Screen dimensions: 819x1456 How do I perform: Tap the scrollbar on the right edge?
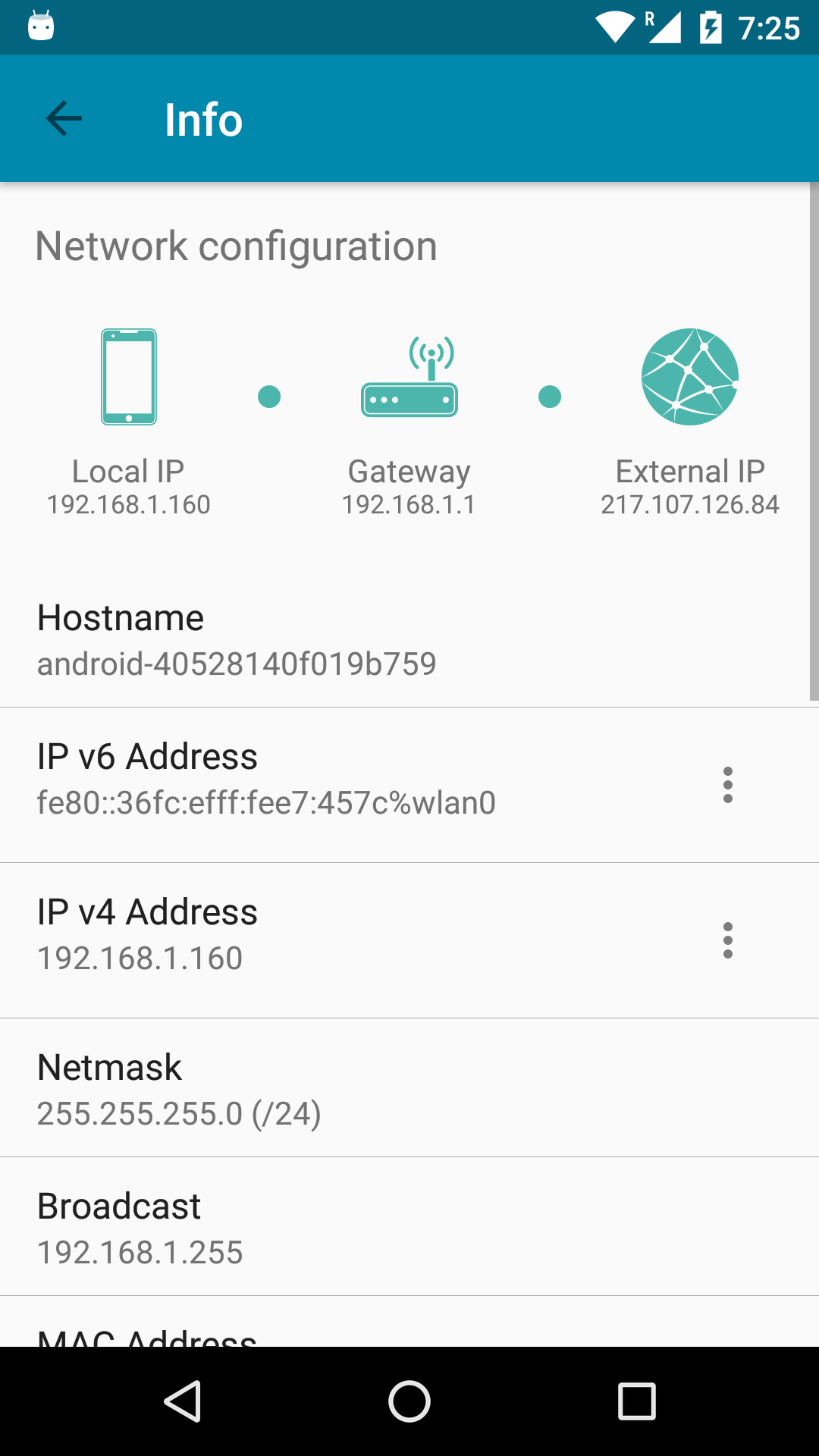coord(814,455)
